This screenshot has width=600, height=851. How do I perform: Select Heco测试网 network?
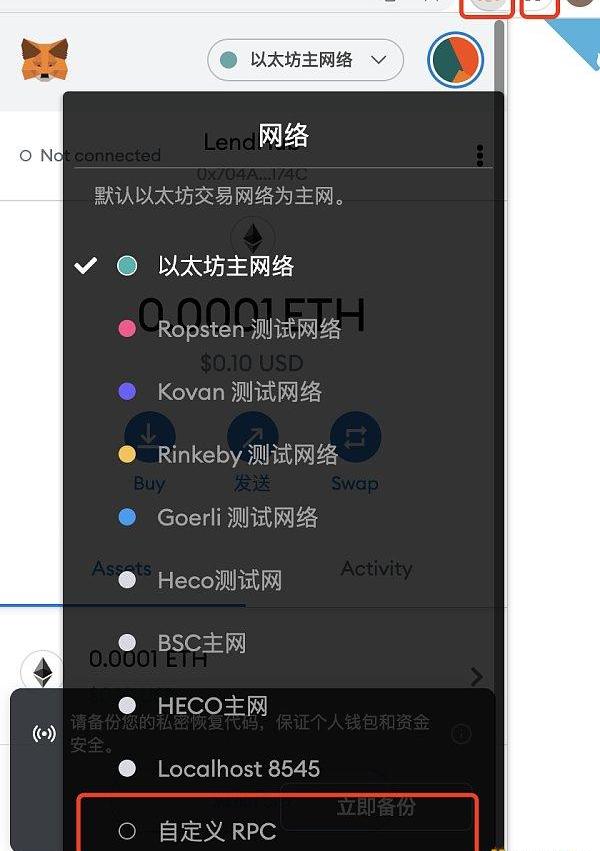[x=219, y=580]
